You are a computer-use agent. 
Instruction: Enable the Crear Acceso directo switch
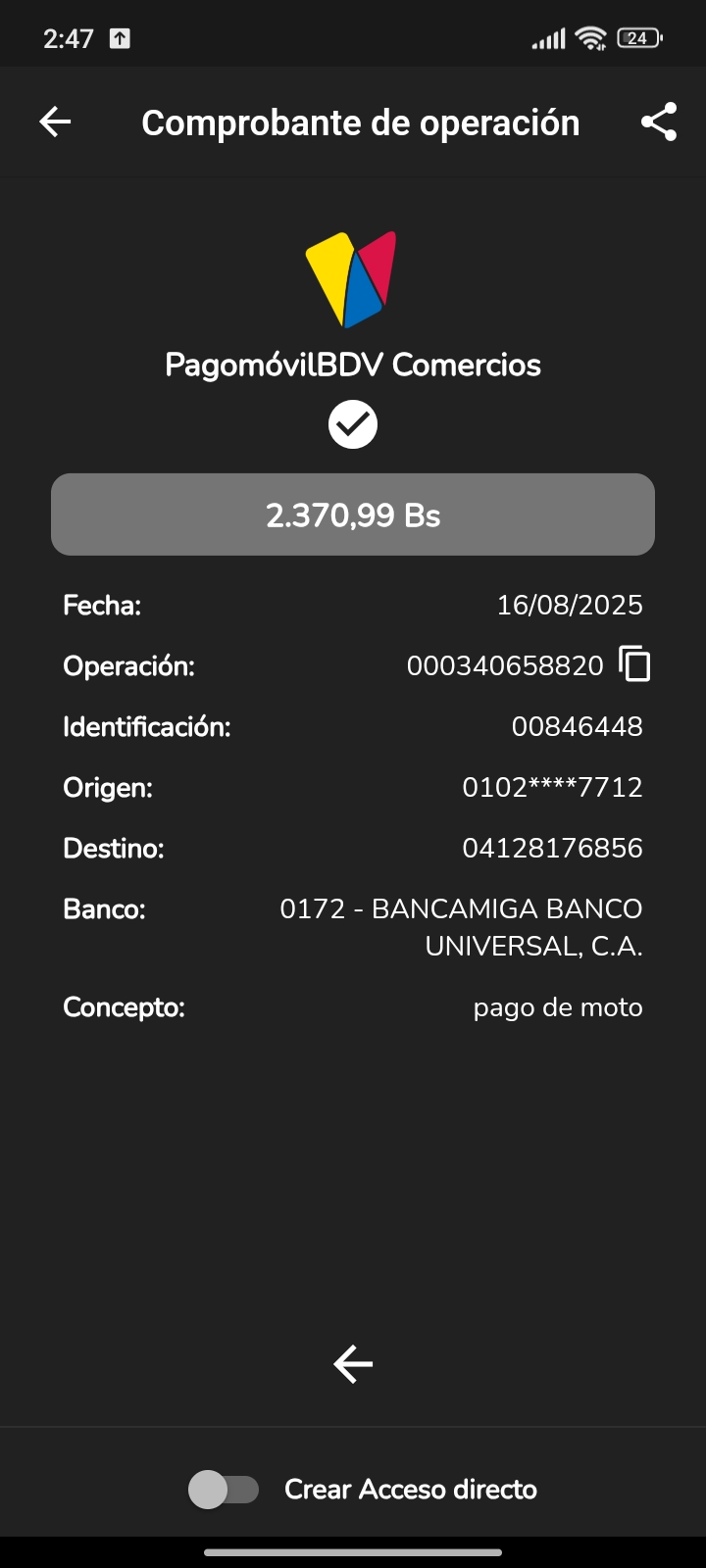tap(224, 1490)
